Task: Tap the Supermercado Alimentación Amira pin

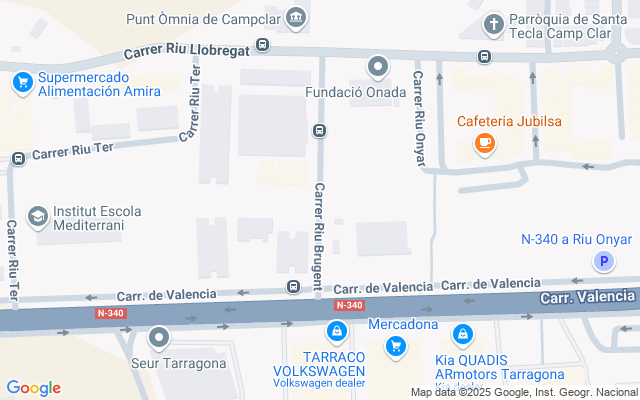Action: click(23, 83)
